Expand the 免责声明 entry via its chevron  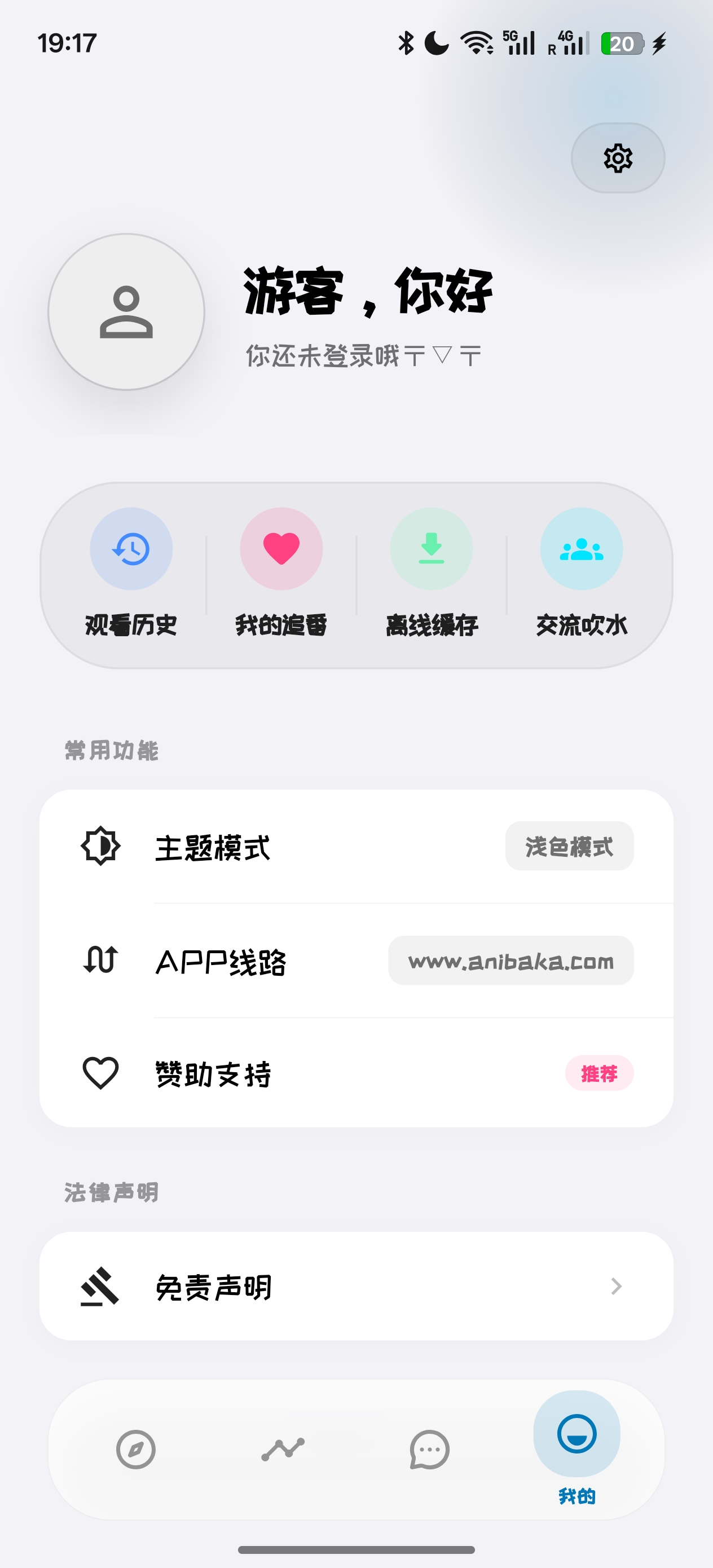(615, 1287)
